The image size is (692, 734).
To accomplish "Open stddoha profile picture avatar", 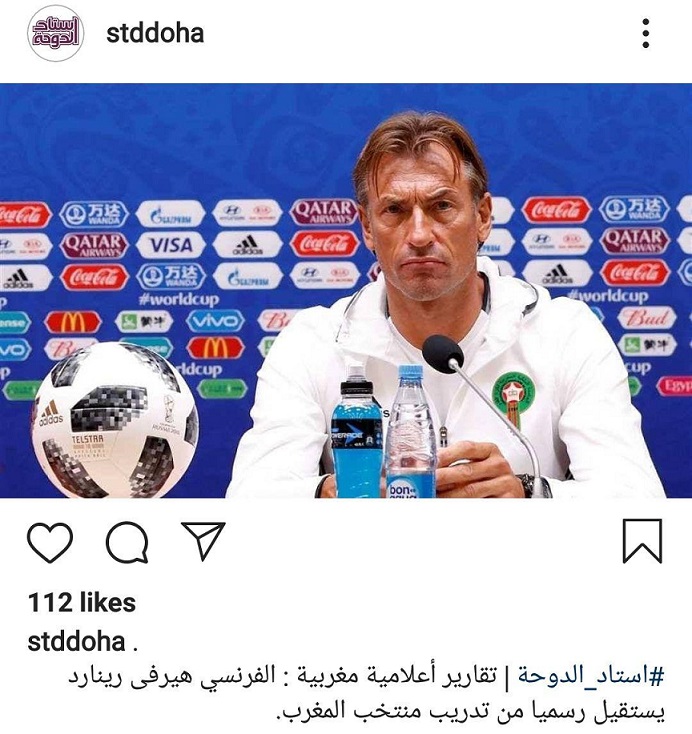I will point(55,34).
